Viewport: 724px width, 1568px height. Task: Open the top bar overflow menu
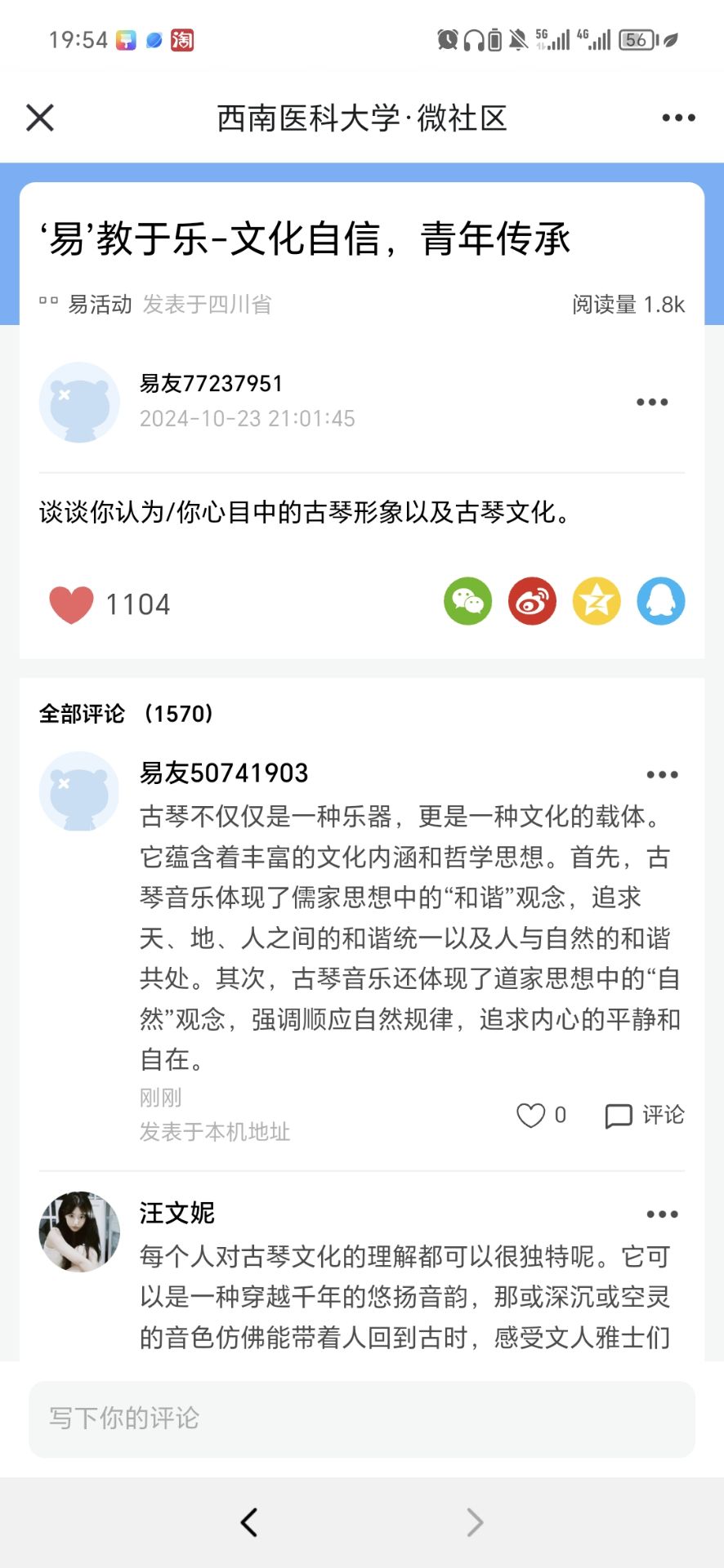678,118
